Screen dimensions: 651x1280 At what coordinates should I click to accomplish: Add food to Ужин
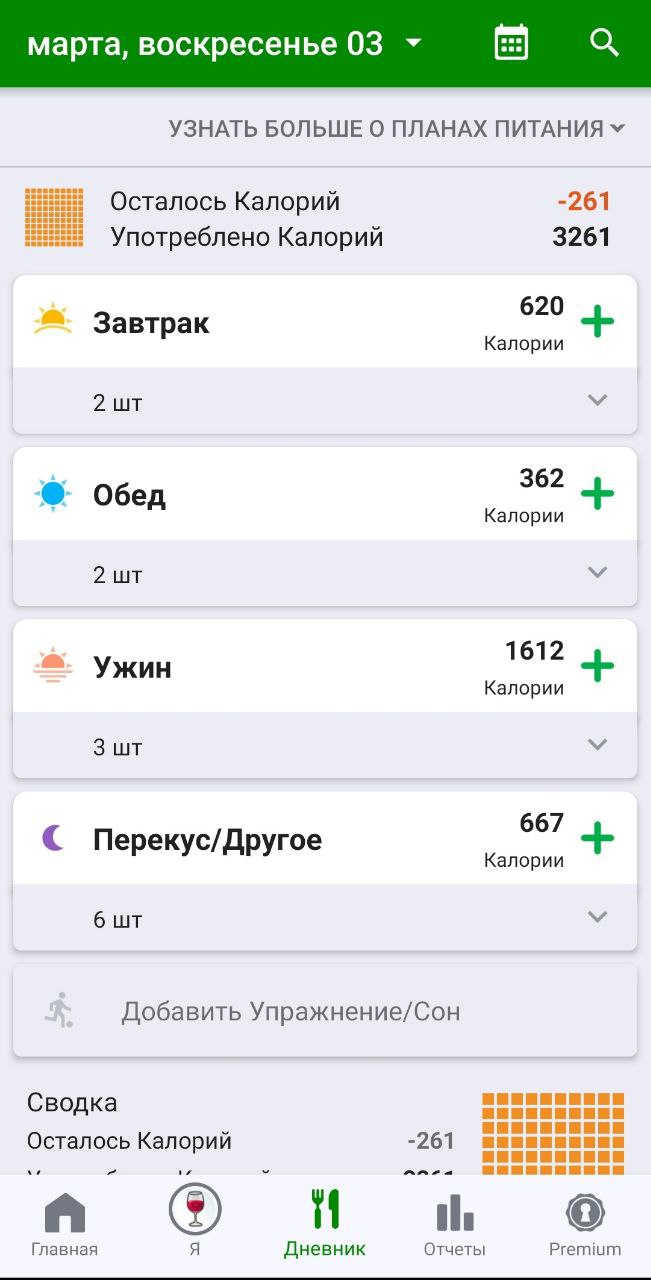(597, 666)
